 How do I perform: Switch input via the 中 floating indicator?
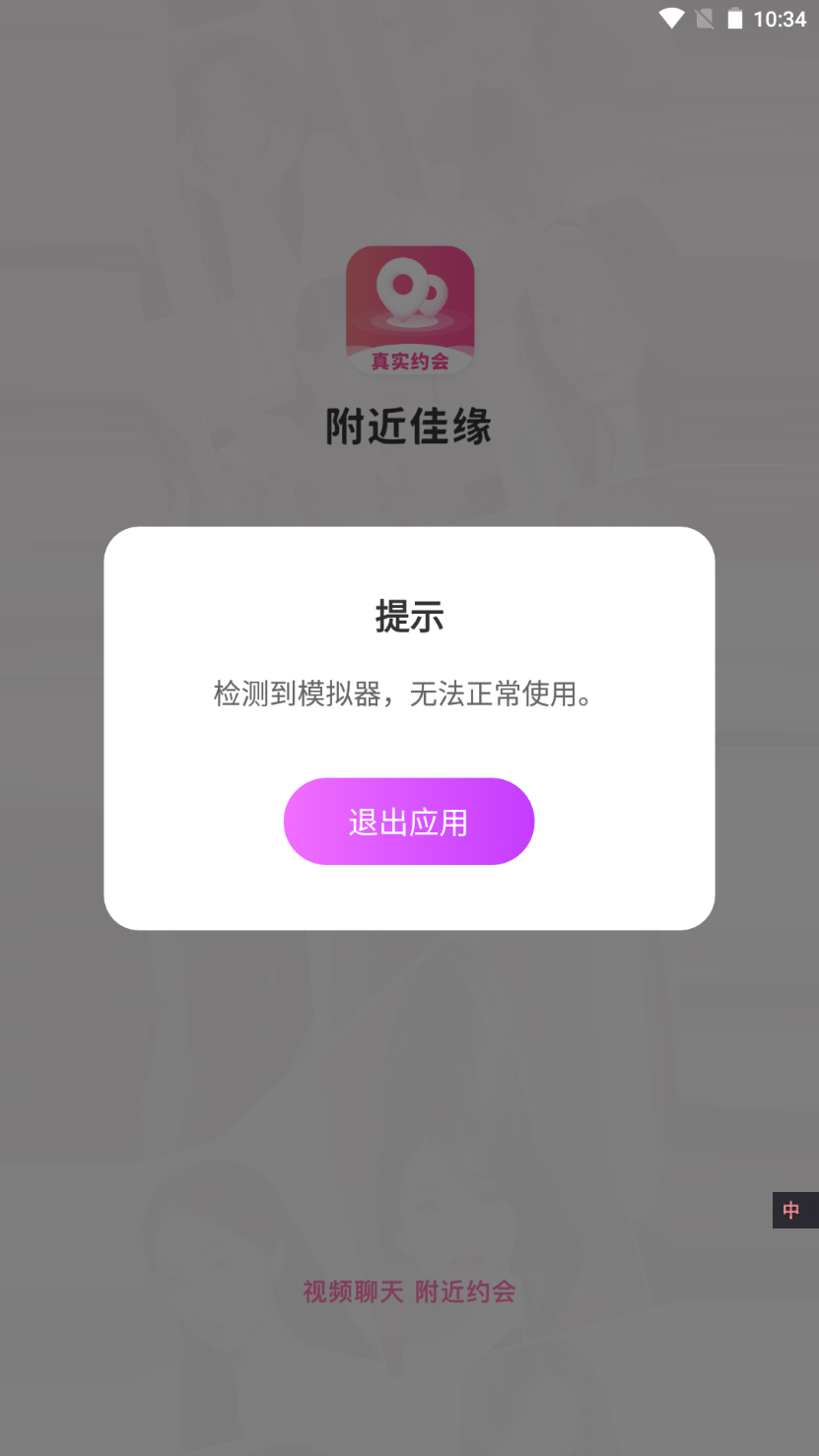(793, 1210)
